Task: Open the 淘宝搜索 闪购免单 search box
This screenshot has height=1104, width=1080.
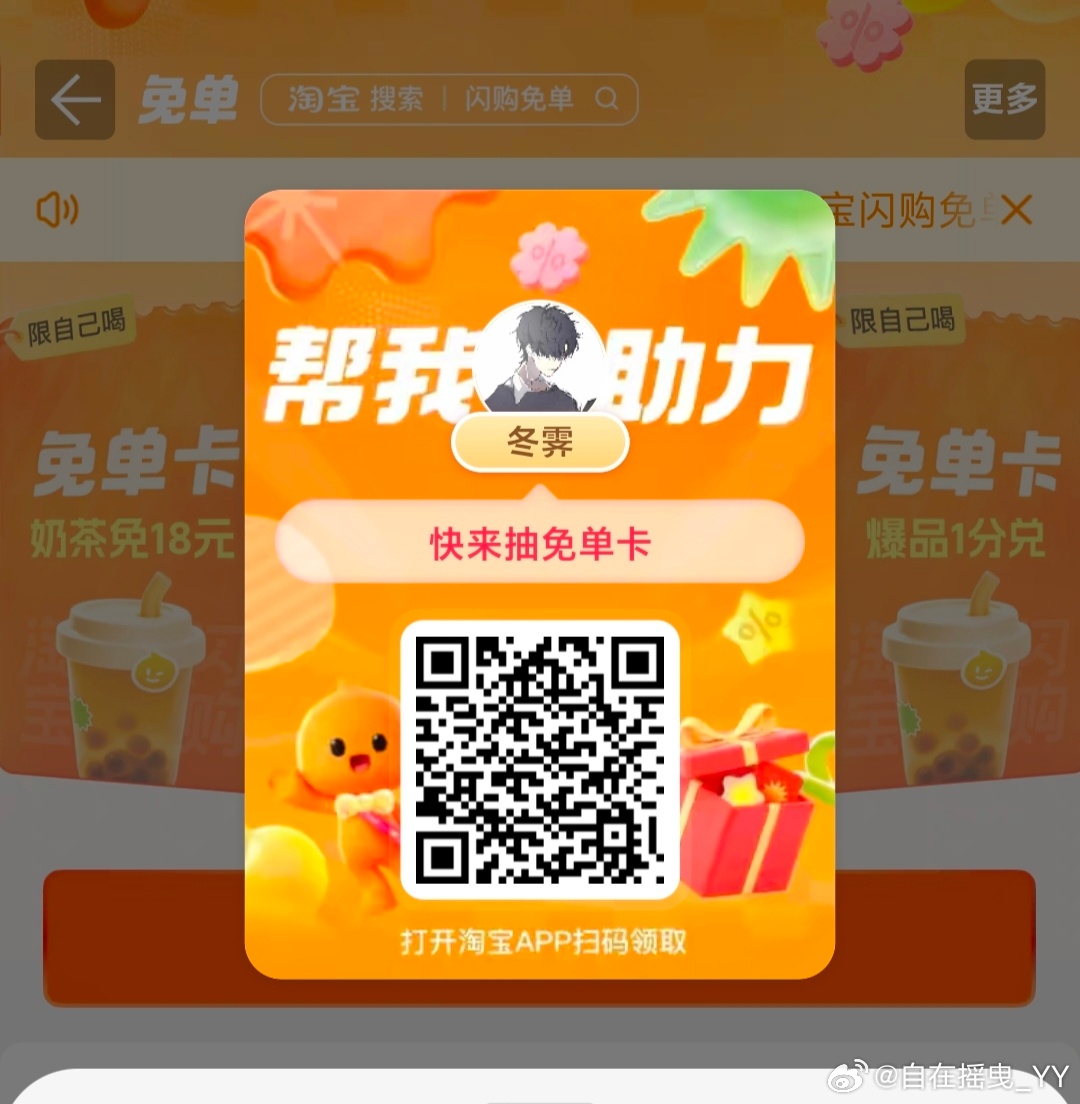Action: 448,100
